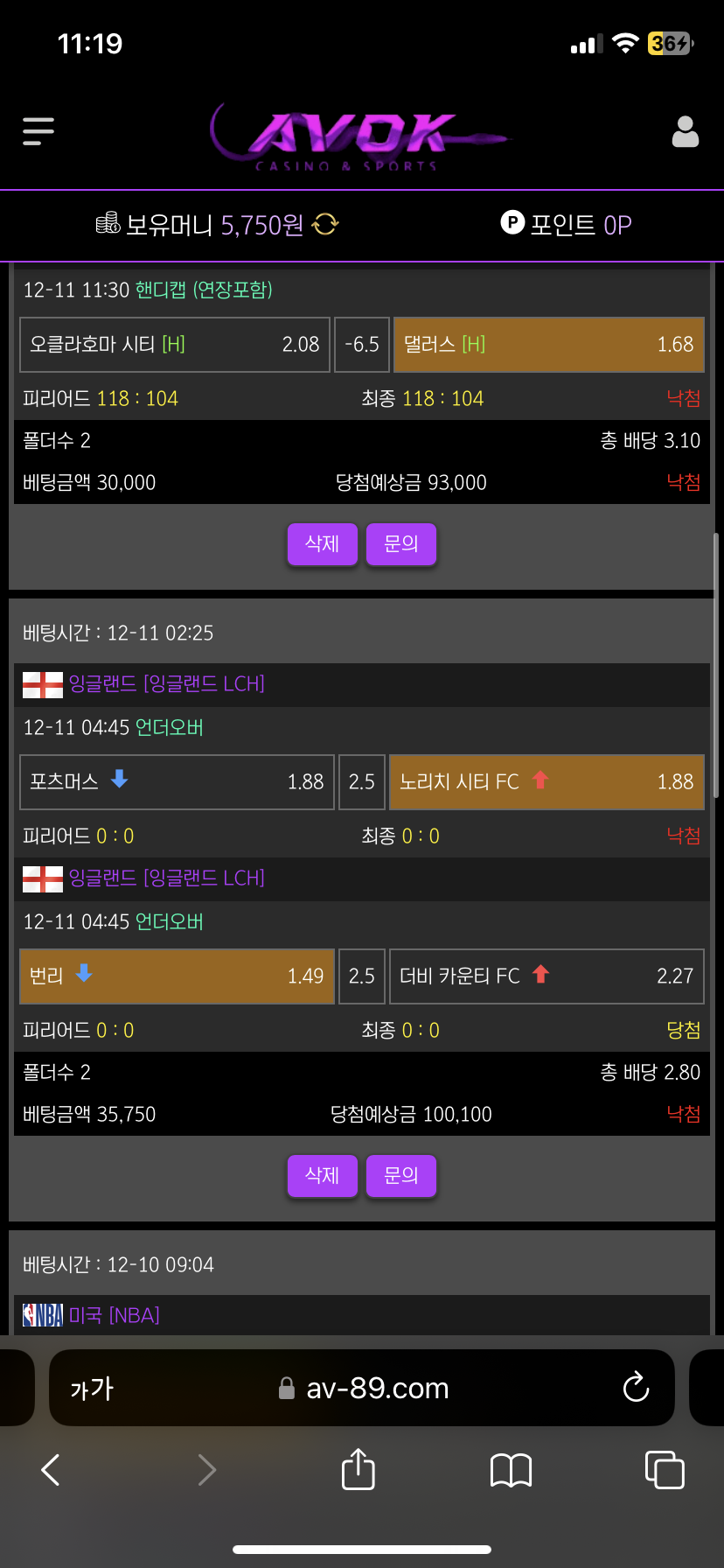Image resolution: width=724 pixels, height=1568 pixels.
Task: Tap 문의 for the 30,000 bet
Action: pyautogui.click(x=400, y=544)
